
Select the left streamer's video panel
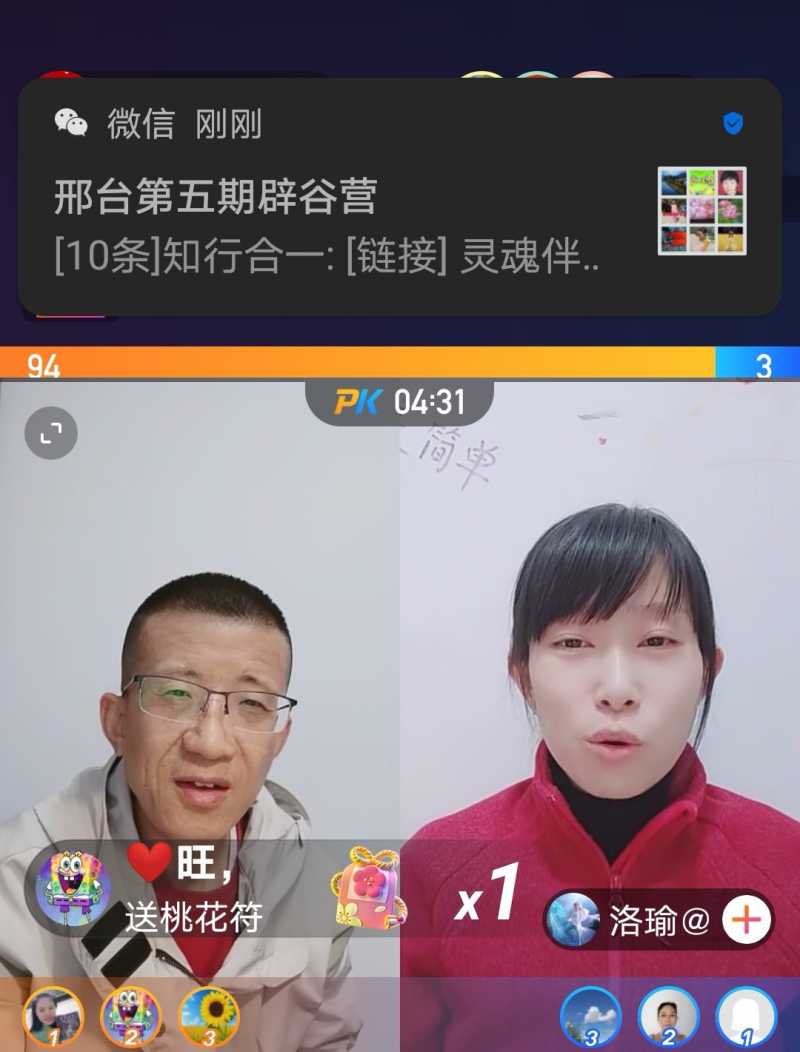(200, 650)
